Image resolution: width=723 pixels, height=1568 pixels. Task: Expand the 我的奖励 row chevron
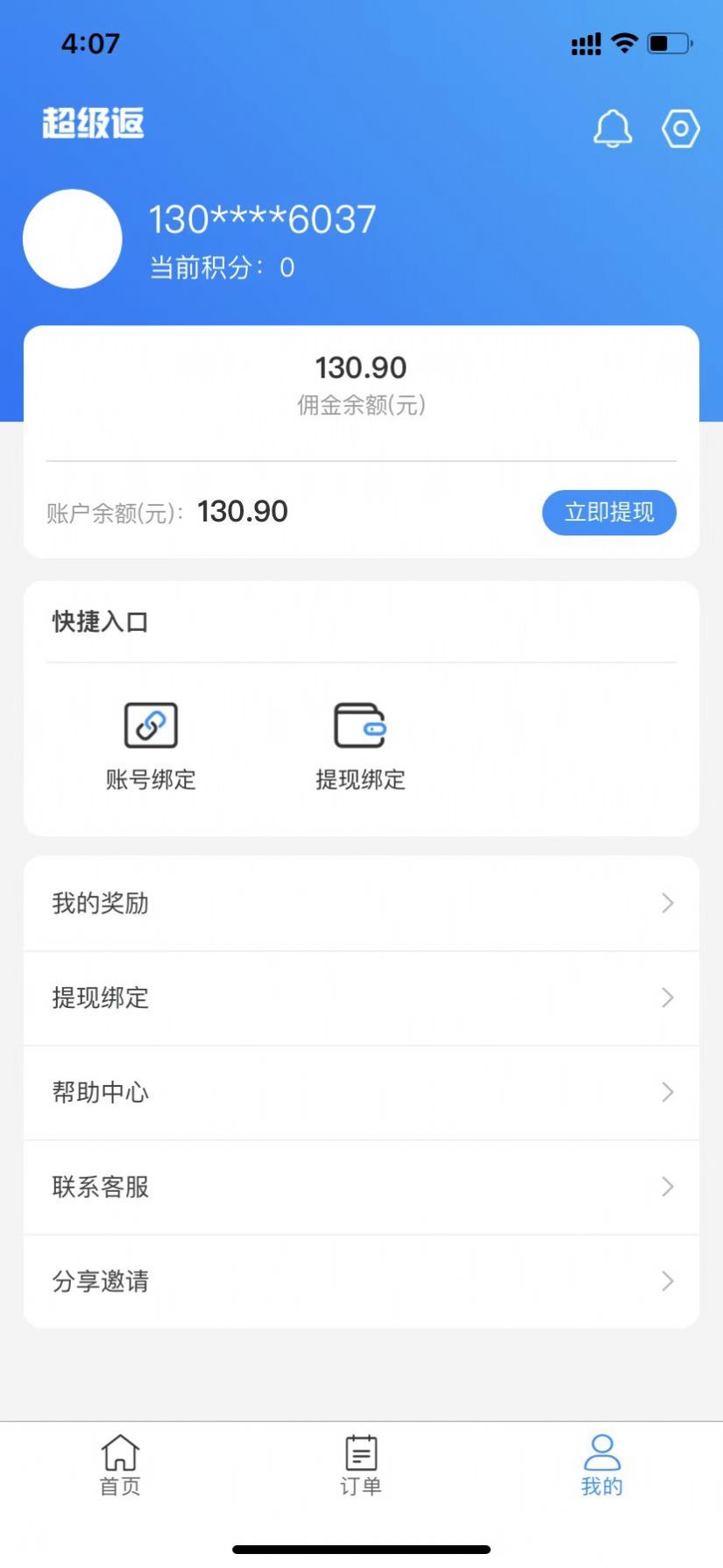coord(667,903)
